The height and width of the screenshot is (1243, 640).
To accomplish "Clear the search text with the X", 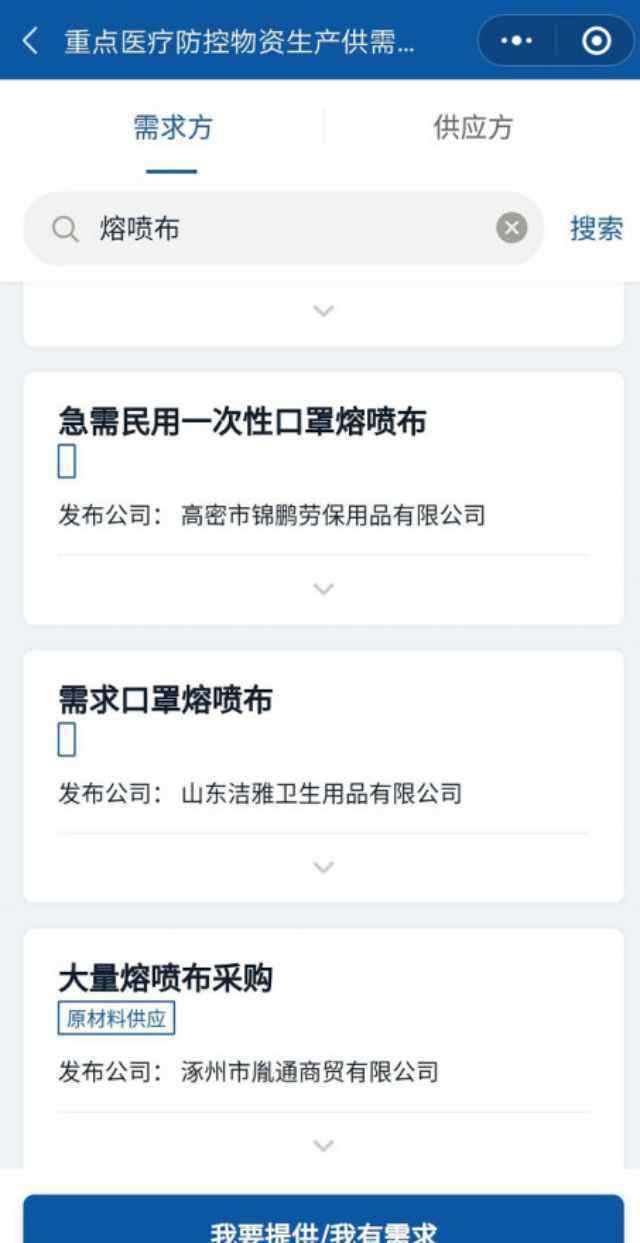I will point(512,229).
